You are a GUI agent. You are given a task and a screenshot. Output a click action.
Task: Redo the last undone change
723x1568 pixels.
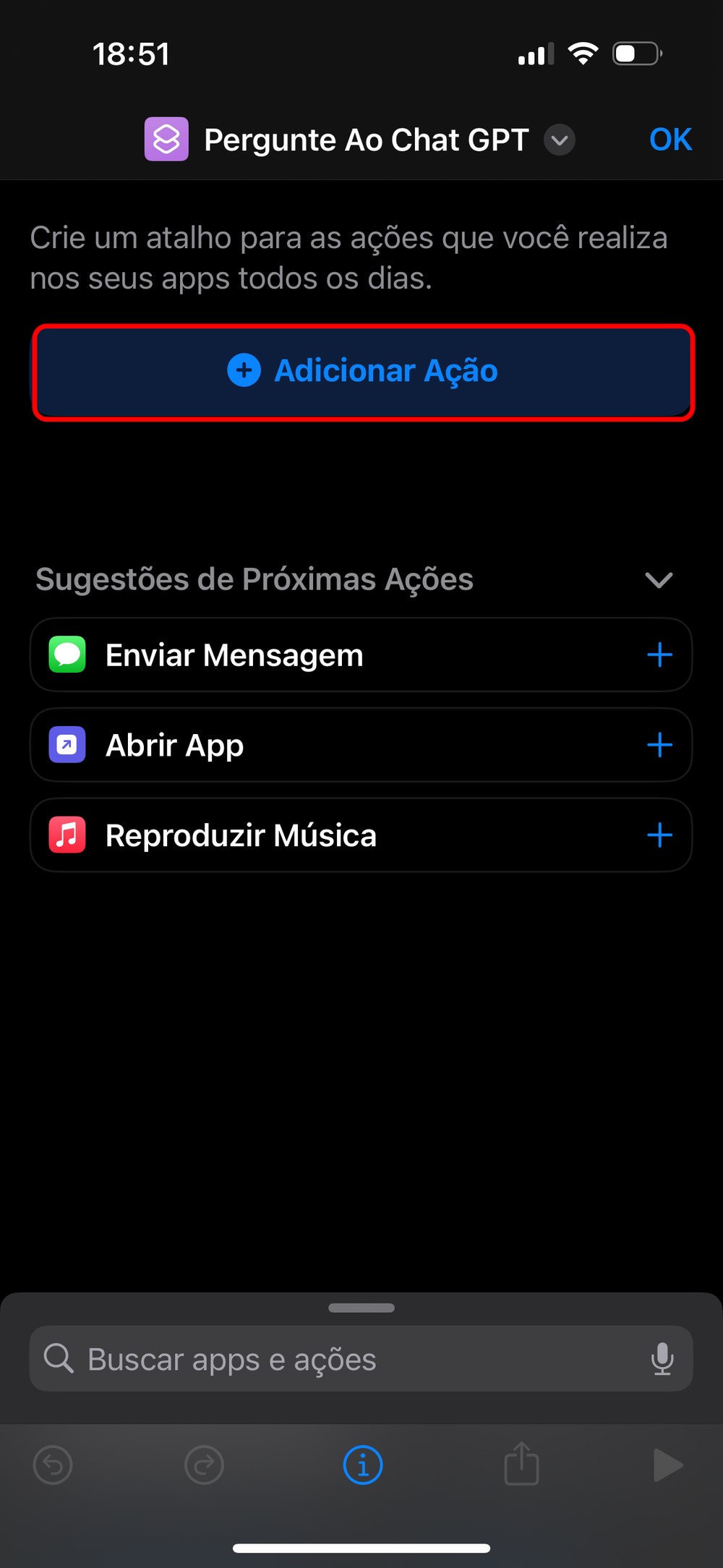[204, 1466]
